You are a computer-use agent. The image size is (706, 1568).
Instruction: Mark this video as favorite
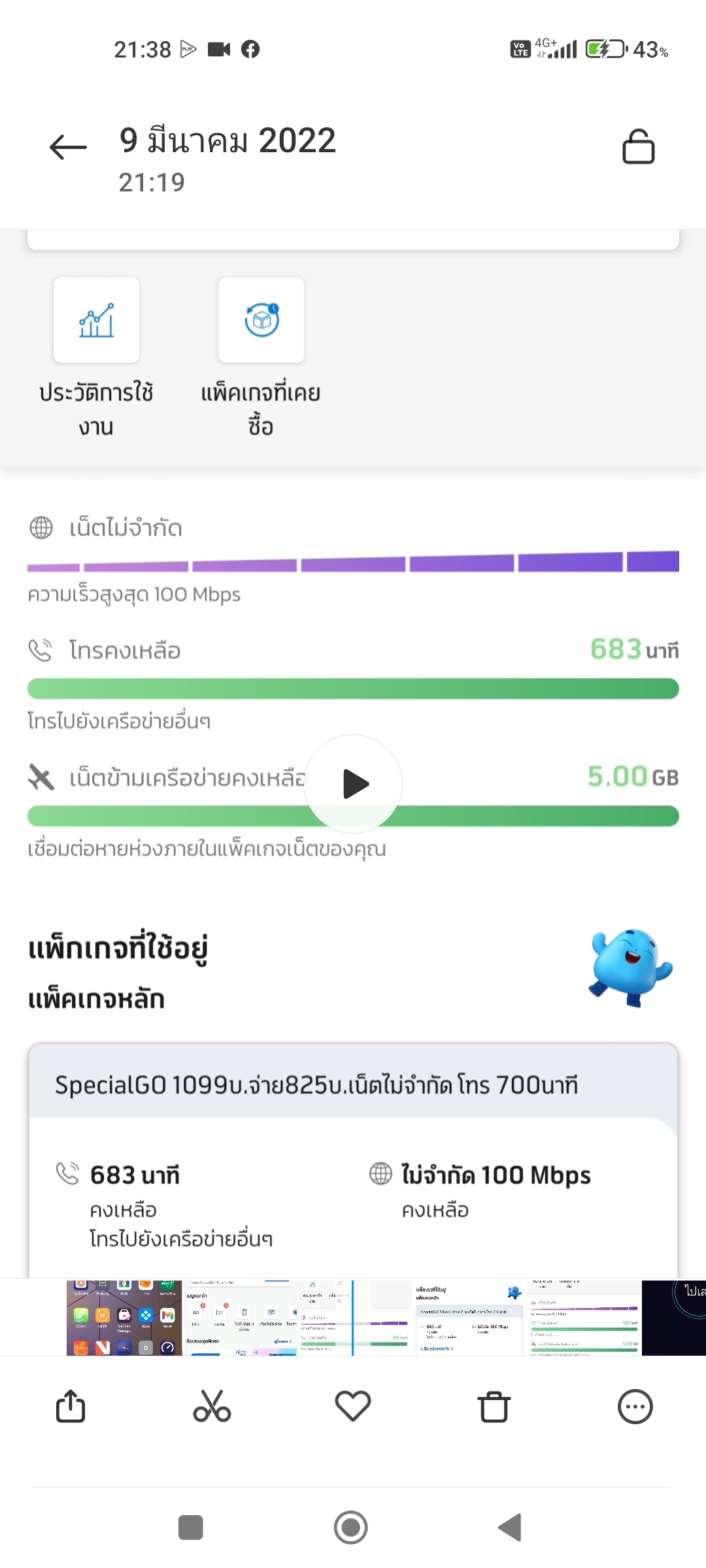[x=353, y=1406]
